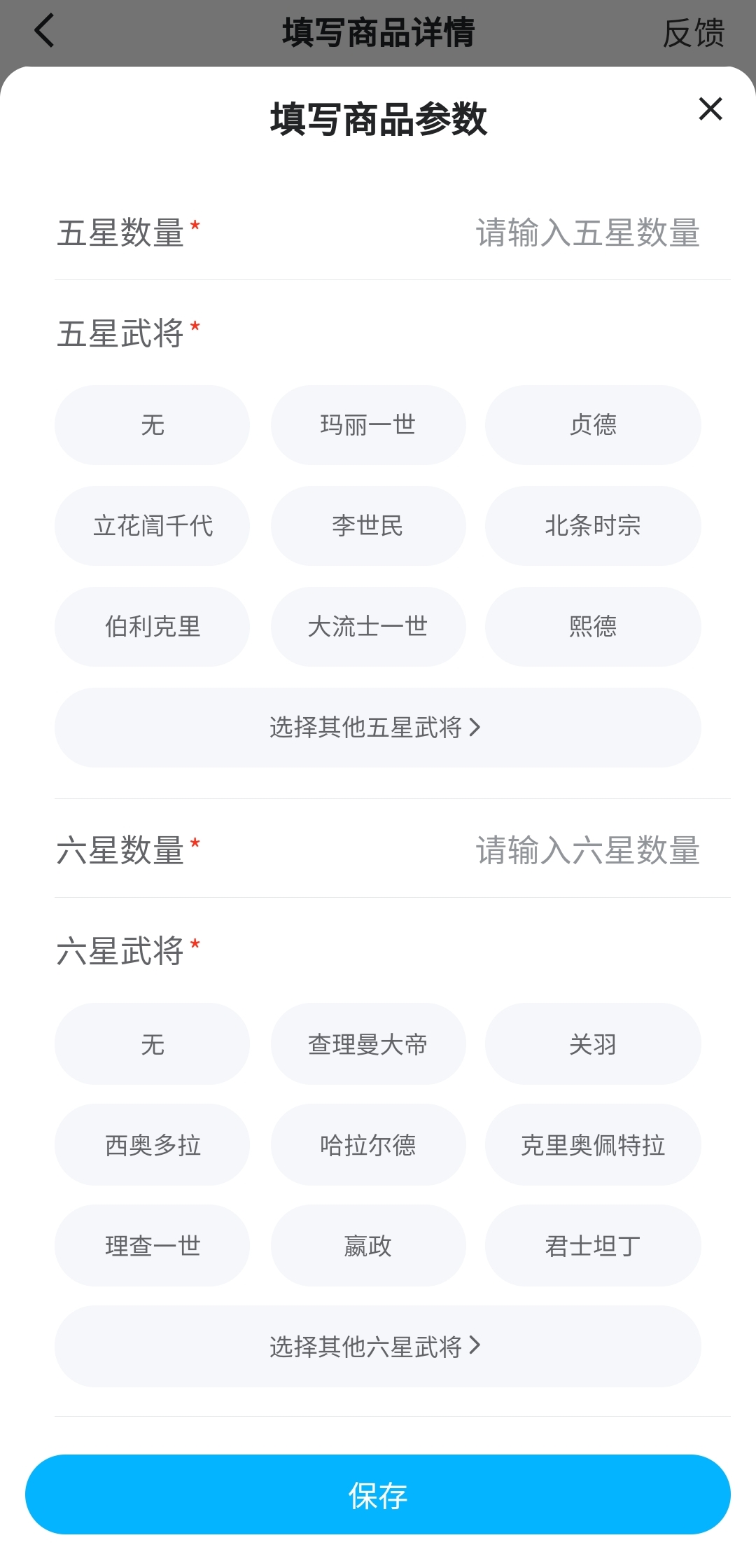
Task: Choose the 贞德 chip
Action: (592, 425)
